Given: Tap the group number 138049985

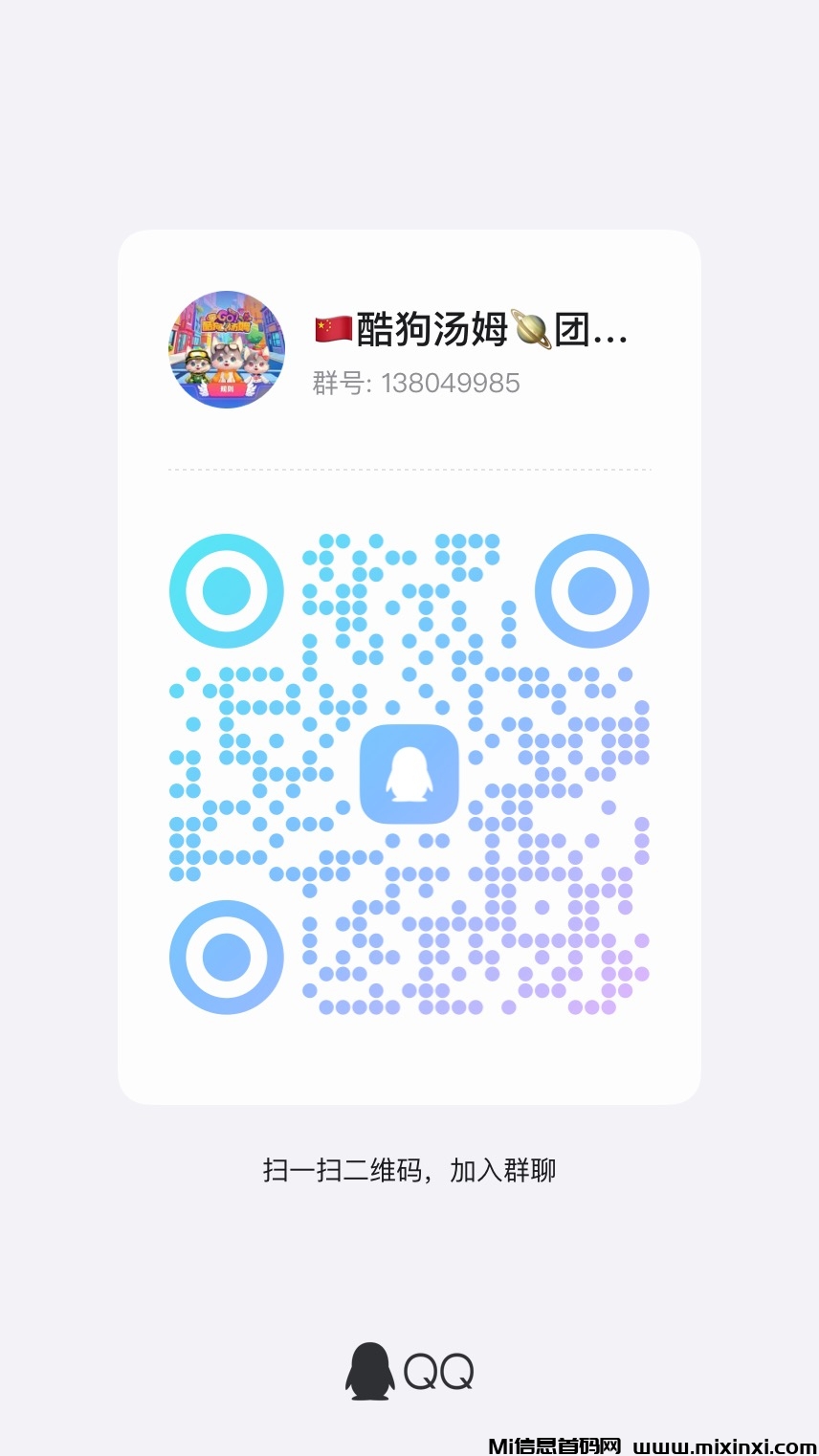Looking at the screenshot, I should [x=450, y=384].
